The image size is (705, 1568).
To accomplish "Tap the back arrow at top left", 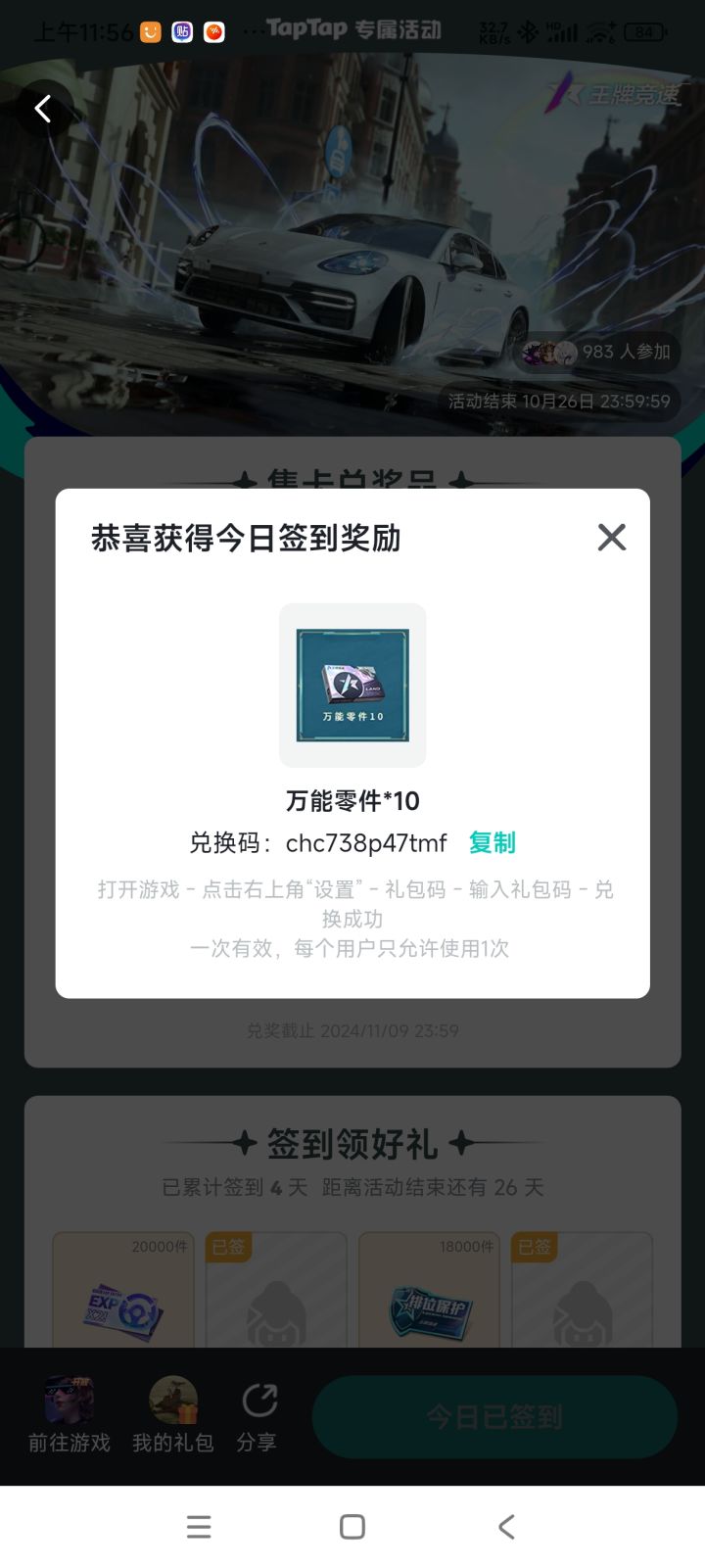I will (x=41, y=109).
